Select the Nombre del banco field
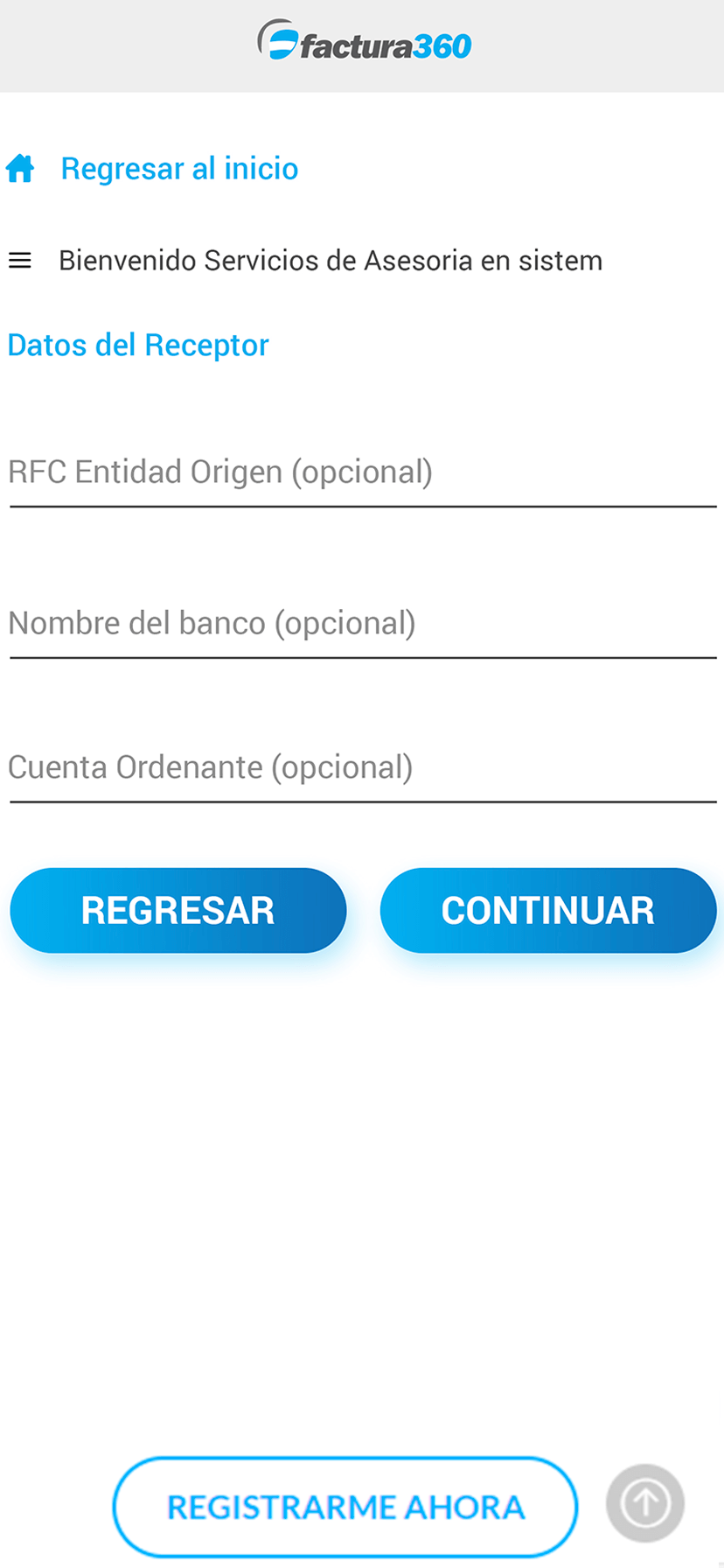 (x=362, y=625)
